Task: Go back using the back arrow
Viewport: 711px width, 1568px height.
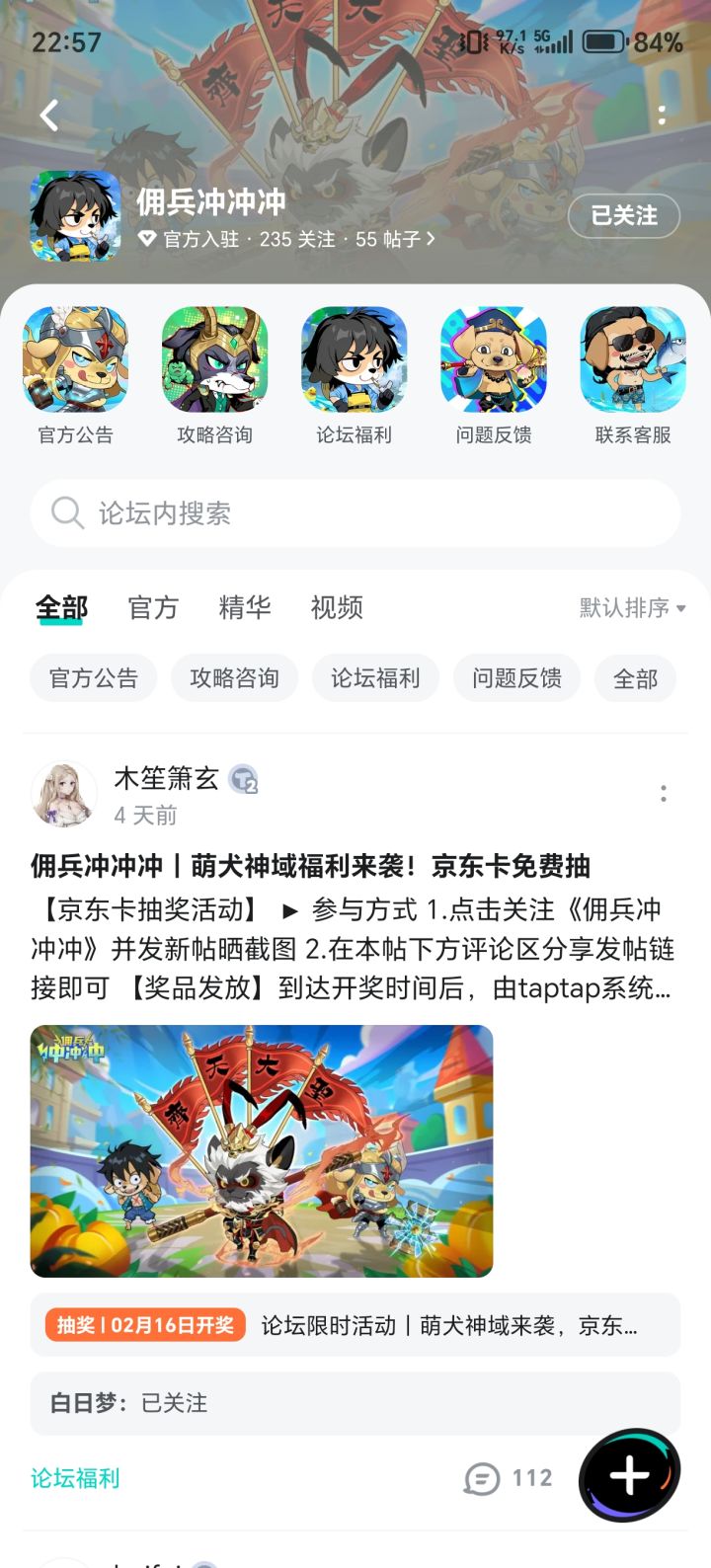Action: (x=46, y=115)
